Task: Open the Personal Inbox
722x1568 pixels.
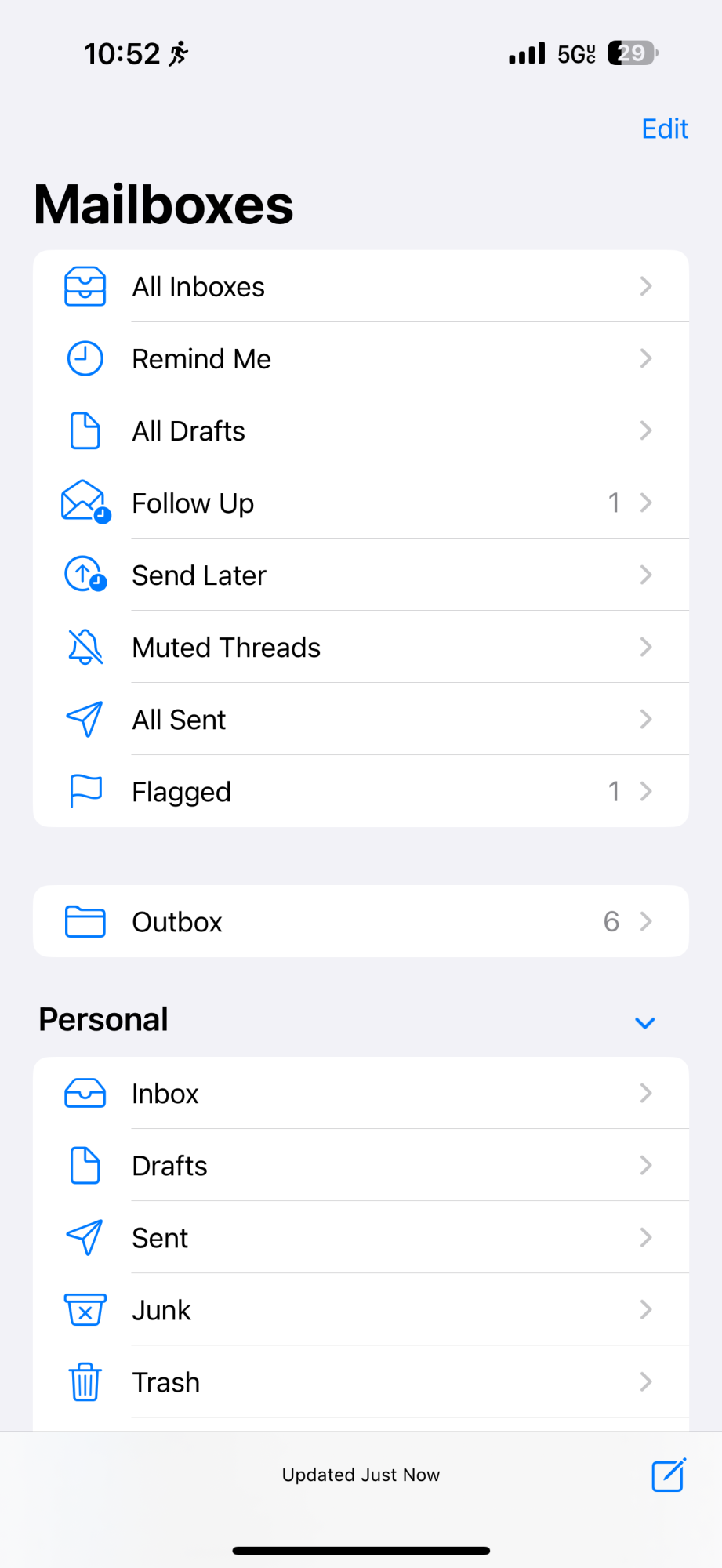Action: (x=361, y=1094)
